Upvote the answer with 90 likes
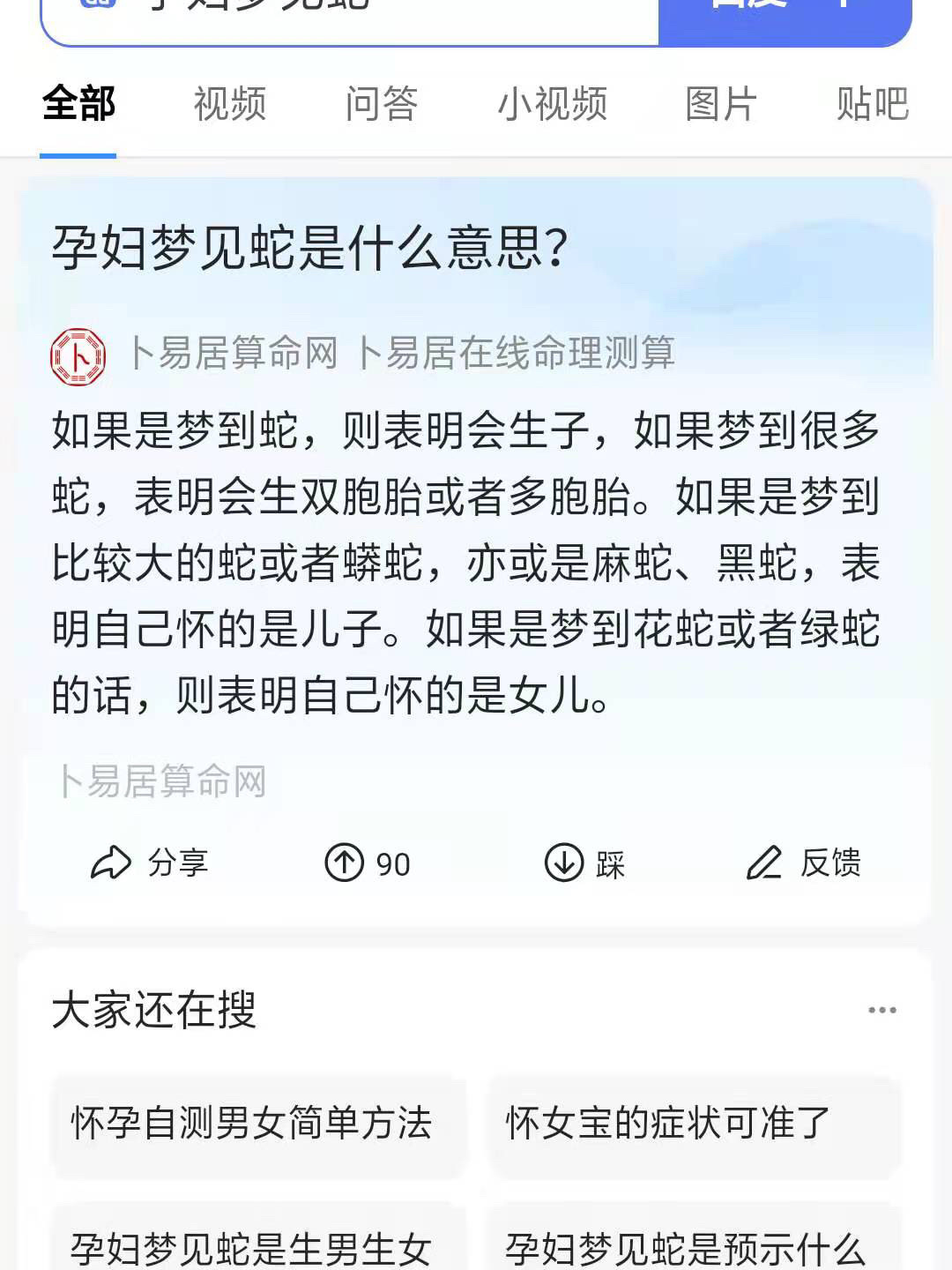952x1270 pixels. 367,863
